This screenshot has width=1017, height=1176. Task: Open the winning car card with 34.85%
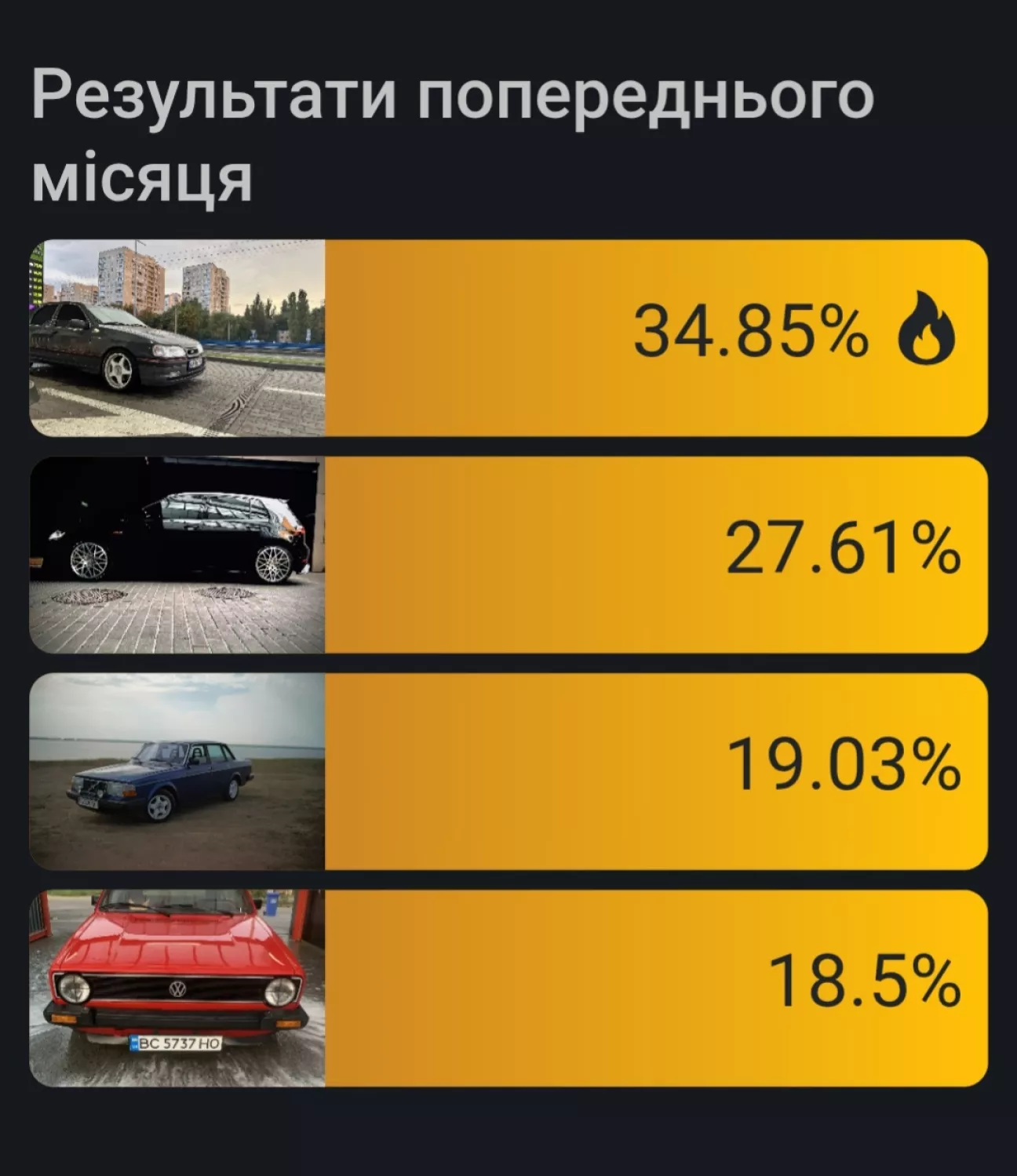[508, 338]
